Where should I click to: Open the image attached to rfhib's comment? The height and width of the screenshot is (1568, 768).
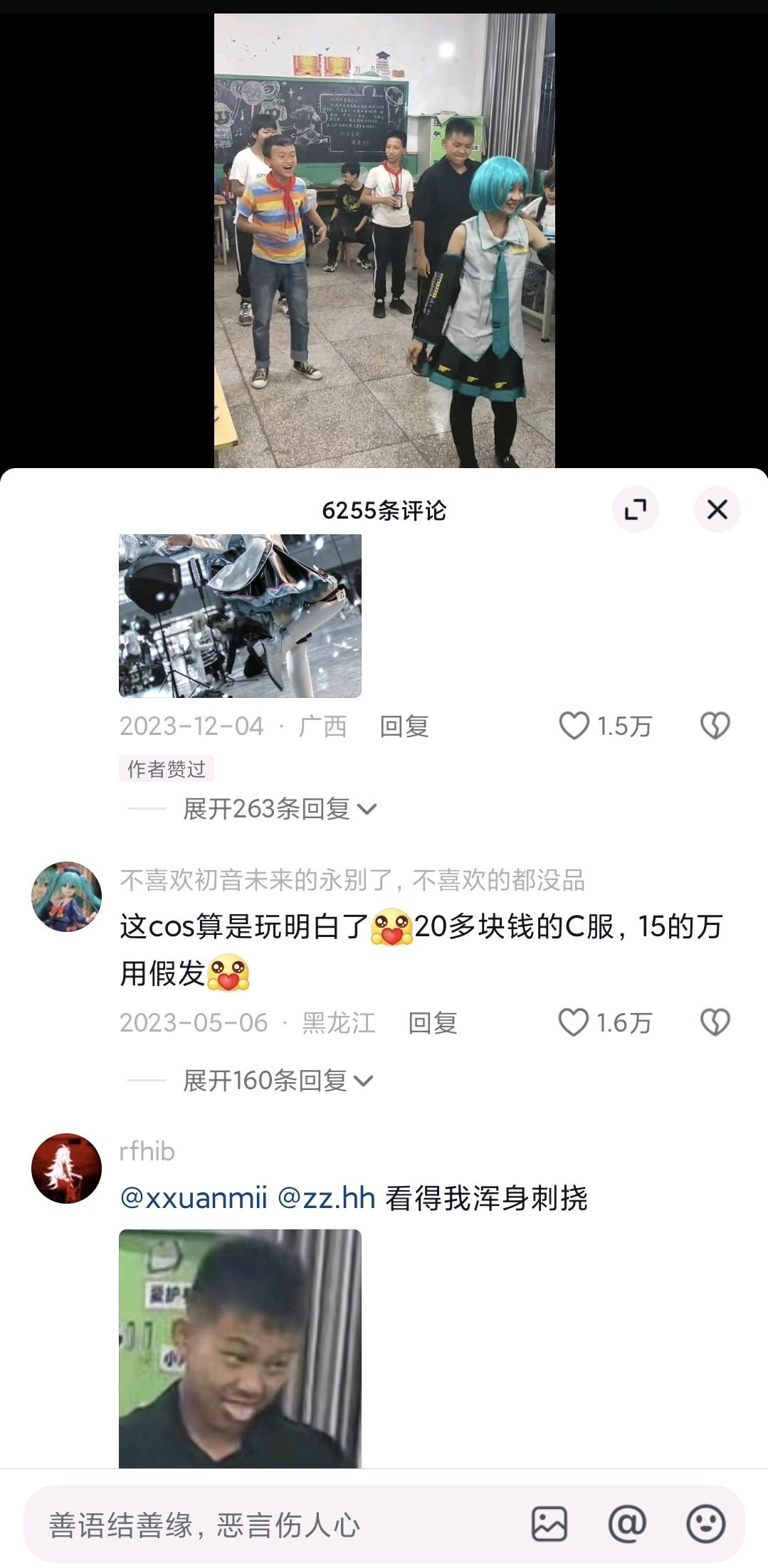tap(240, 1349)
